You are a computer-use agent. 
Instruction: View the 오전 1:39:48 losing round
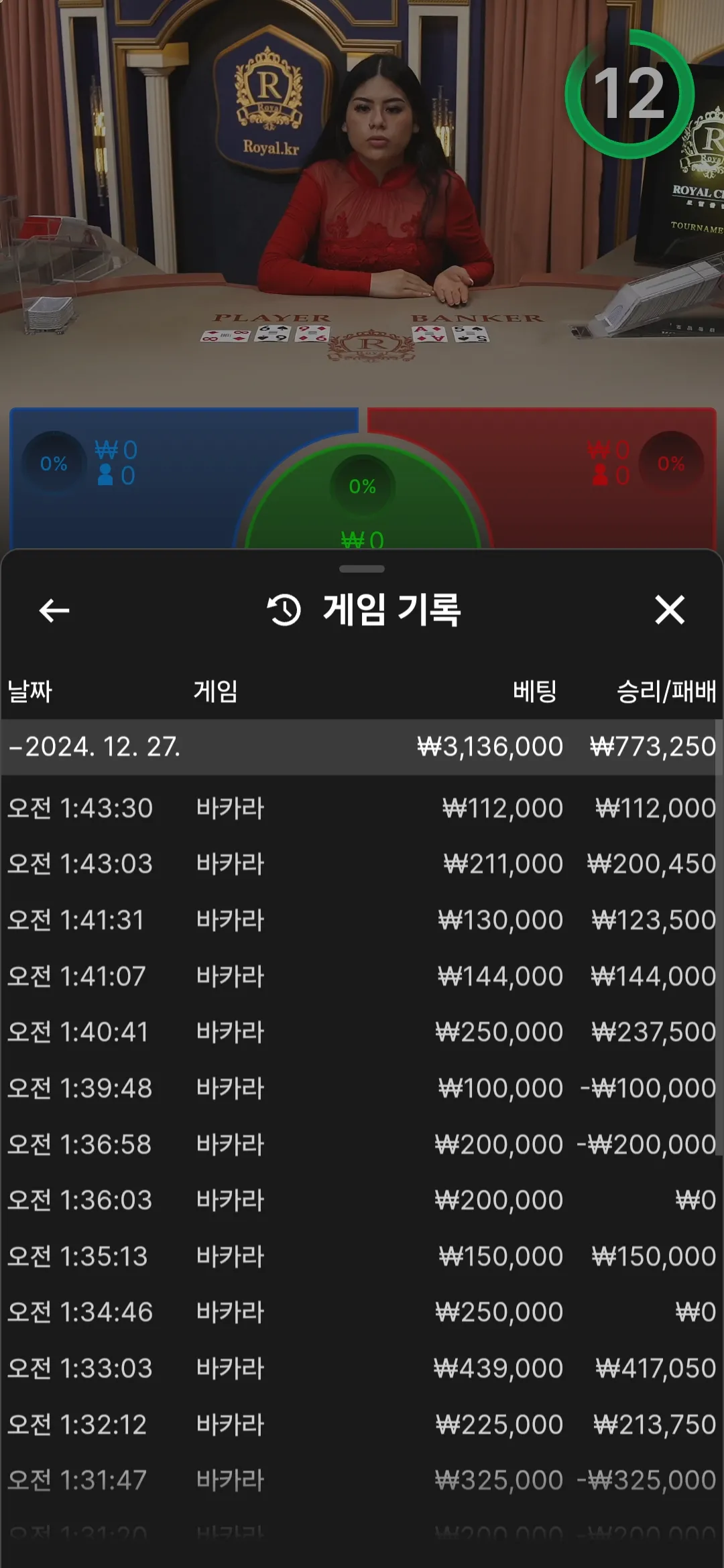pos(362,1089)
